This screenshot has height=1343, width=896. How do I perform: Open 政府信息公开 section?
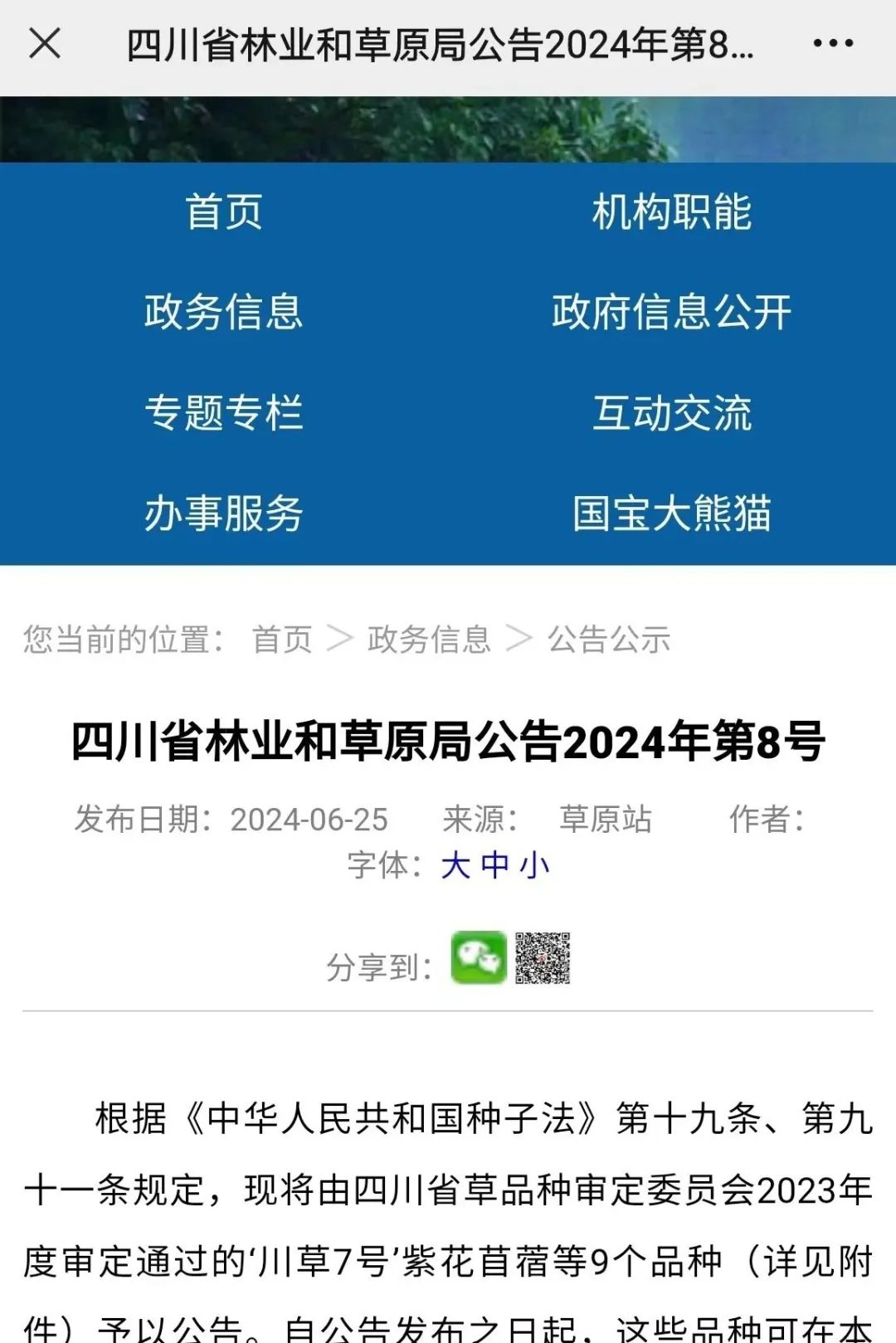tap(671, 312)
